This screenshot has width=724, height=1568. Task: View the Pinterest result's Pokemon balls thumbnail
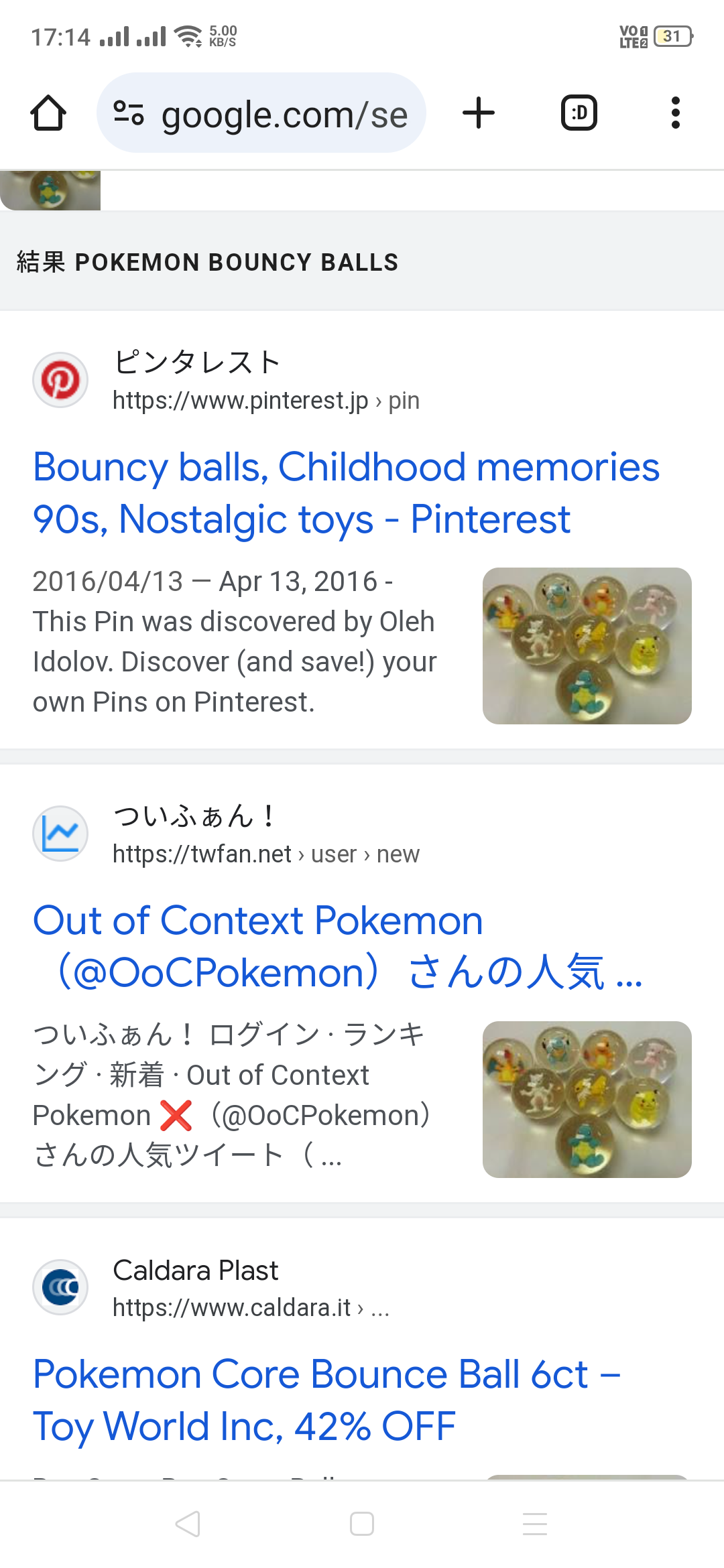pyautogui.click(x=587, y=646)
